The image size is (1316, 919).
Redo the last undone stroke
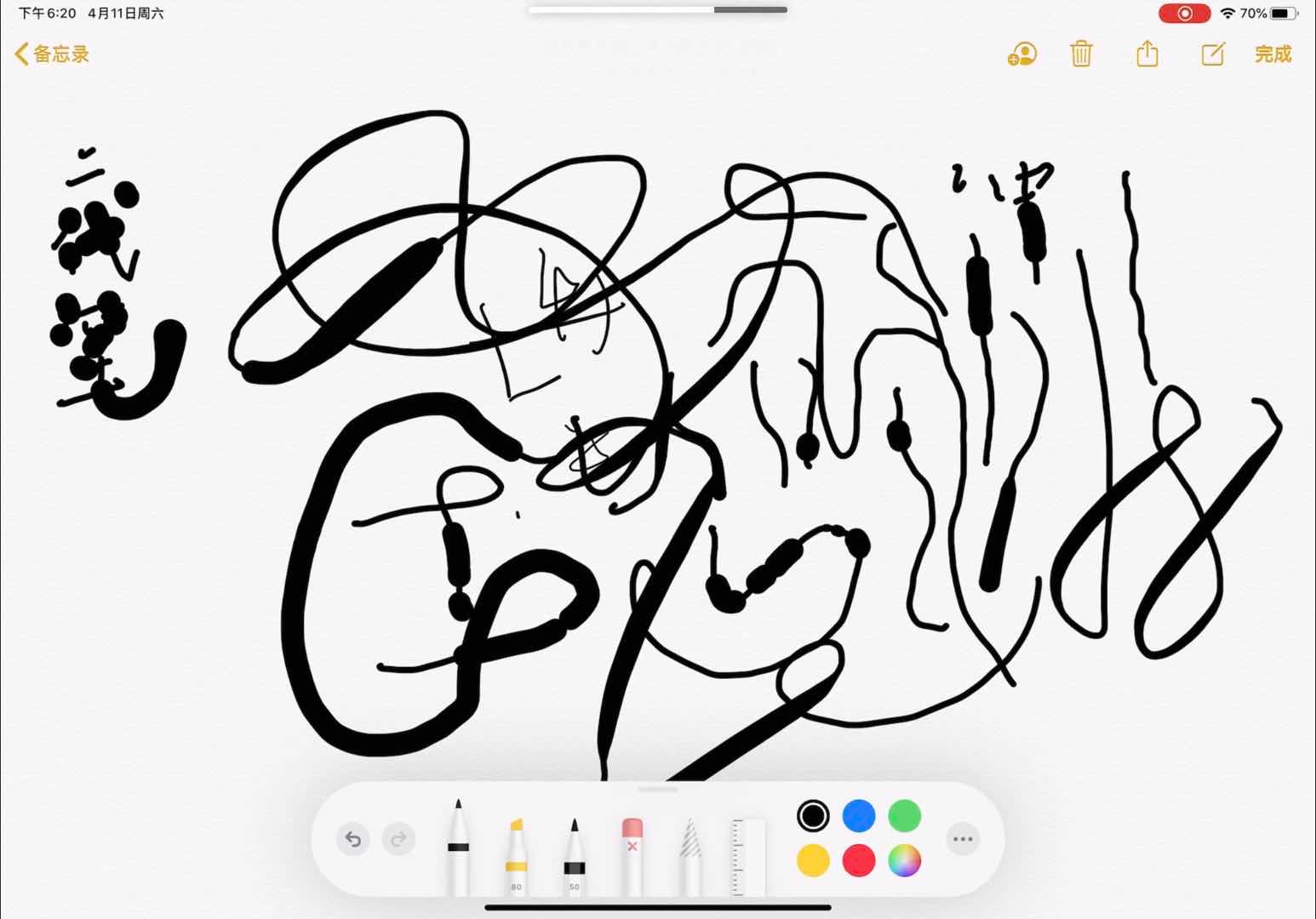click(398, 840)
